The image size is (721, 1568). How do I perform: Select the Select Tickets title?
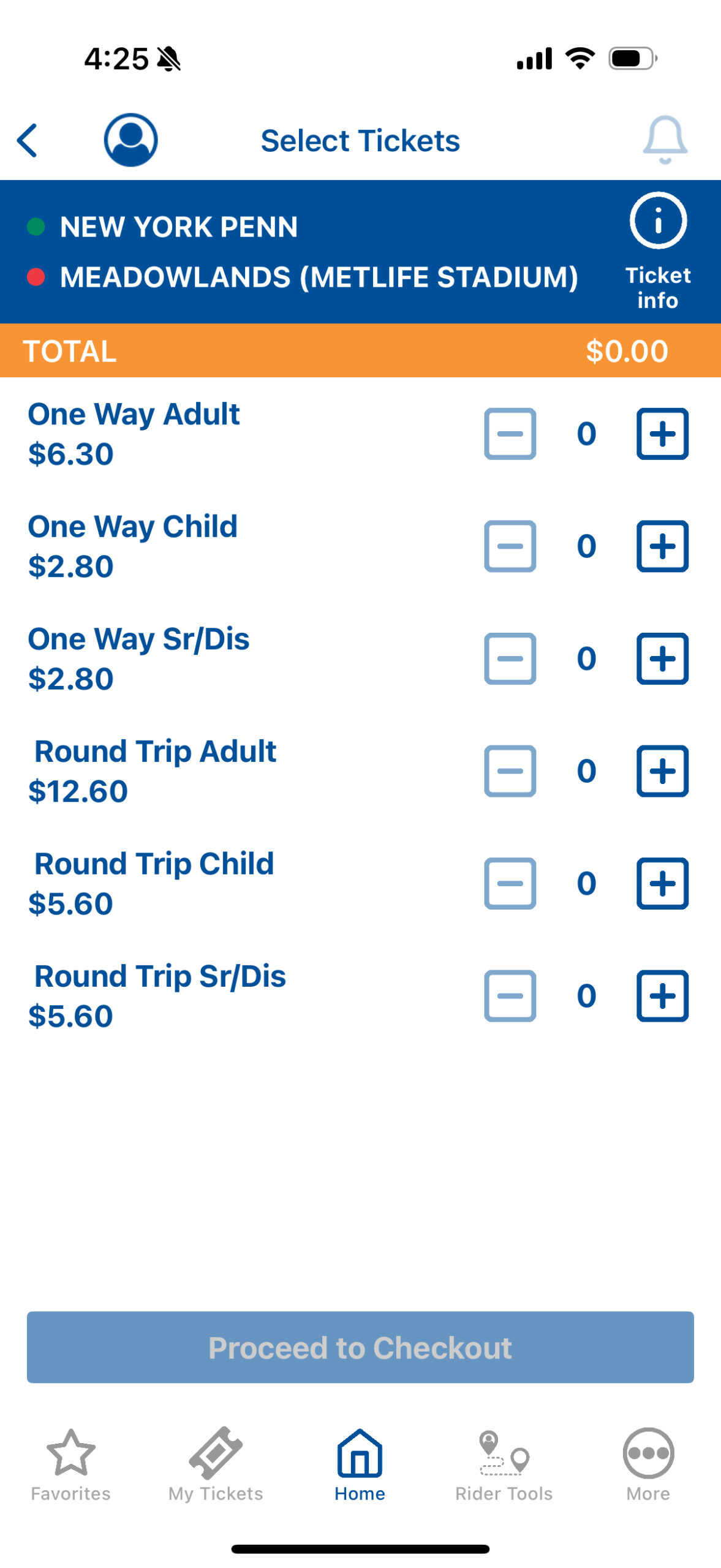pyautogui.click(x=360, y=140)
